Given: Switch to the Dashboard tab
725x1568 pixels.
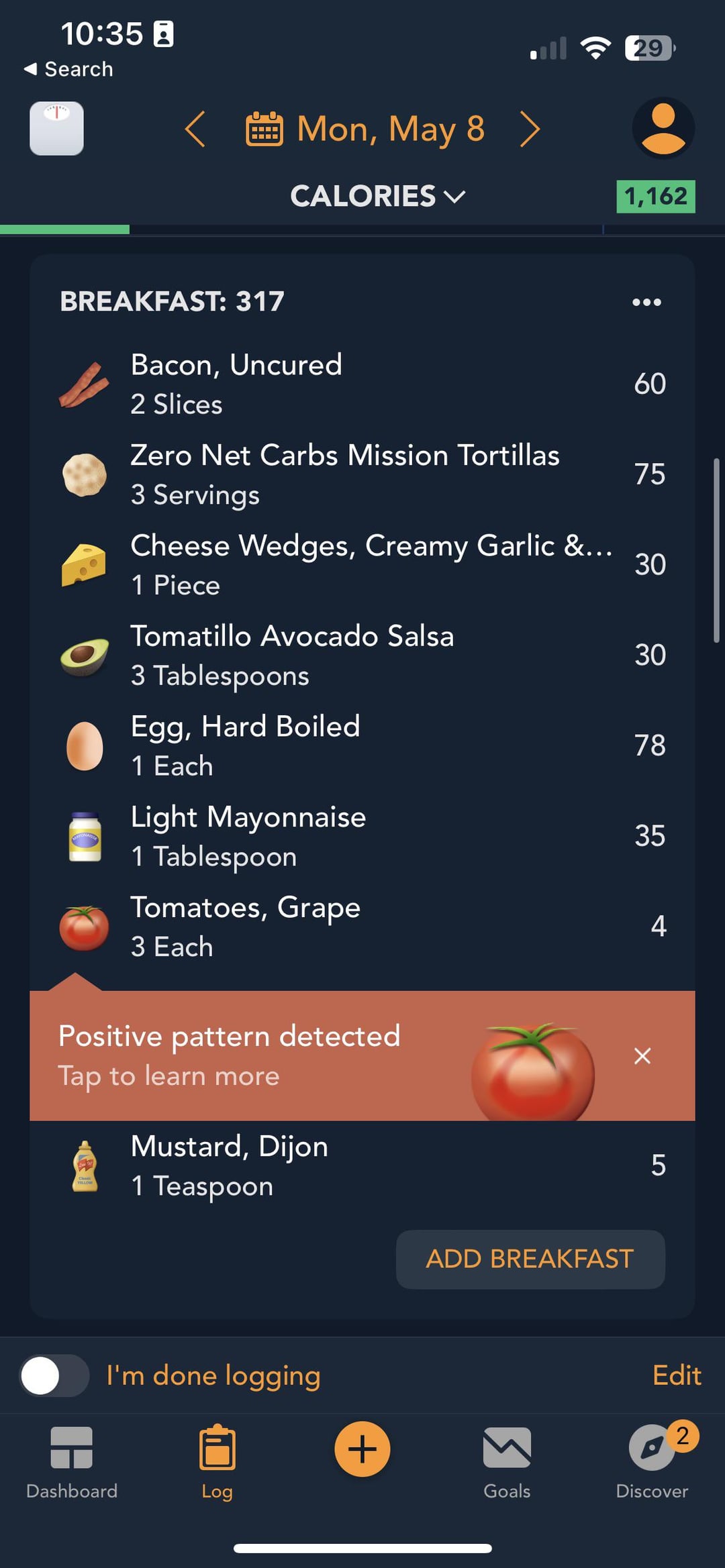Looking at the screenshot, I should click(72, 1463).
